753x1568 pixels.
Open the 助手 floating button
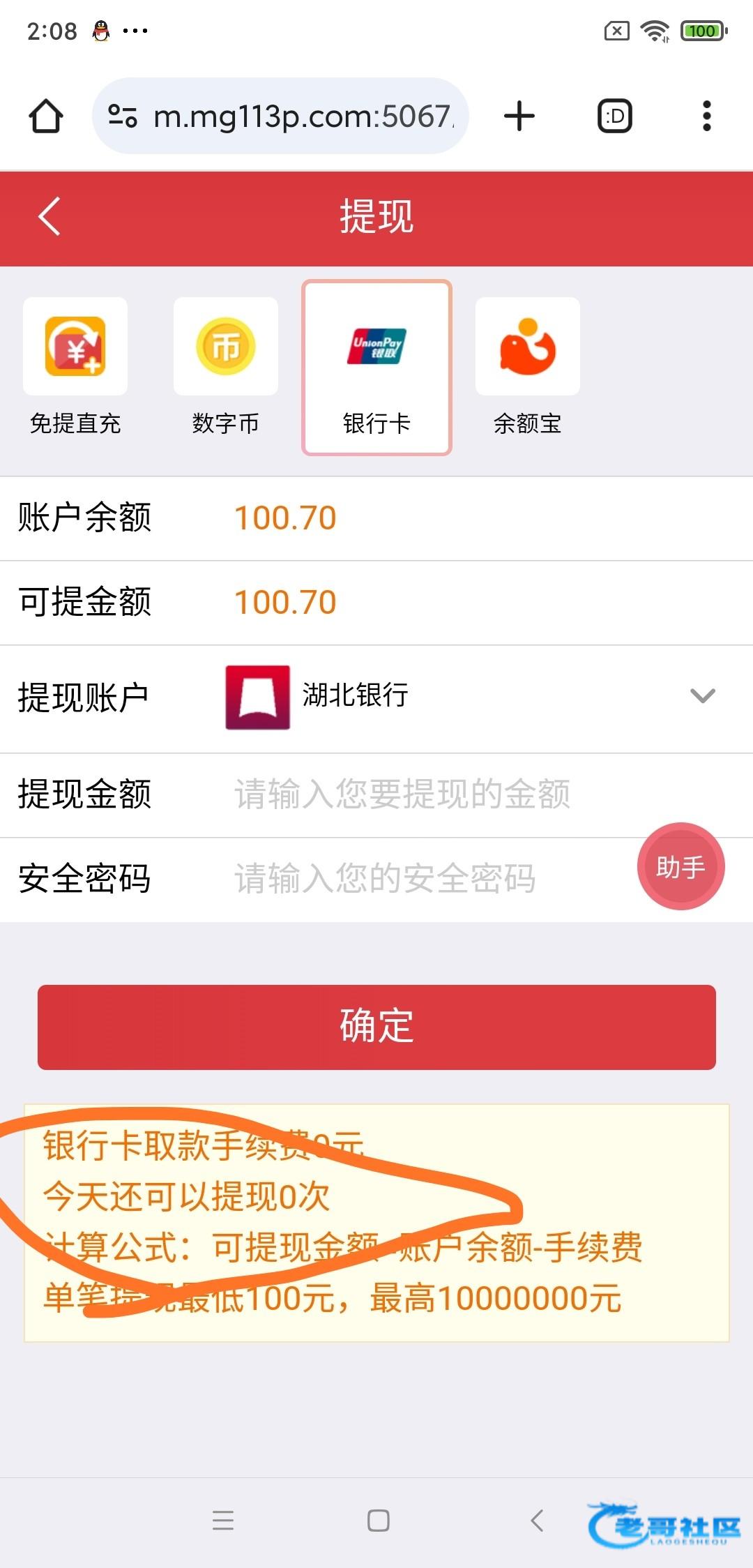coord(681,867)
